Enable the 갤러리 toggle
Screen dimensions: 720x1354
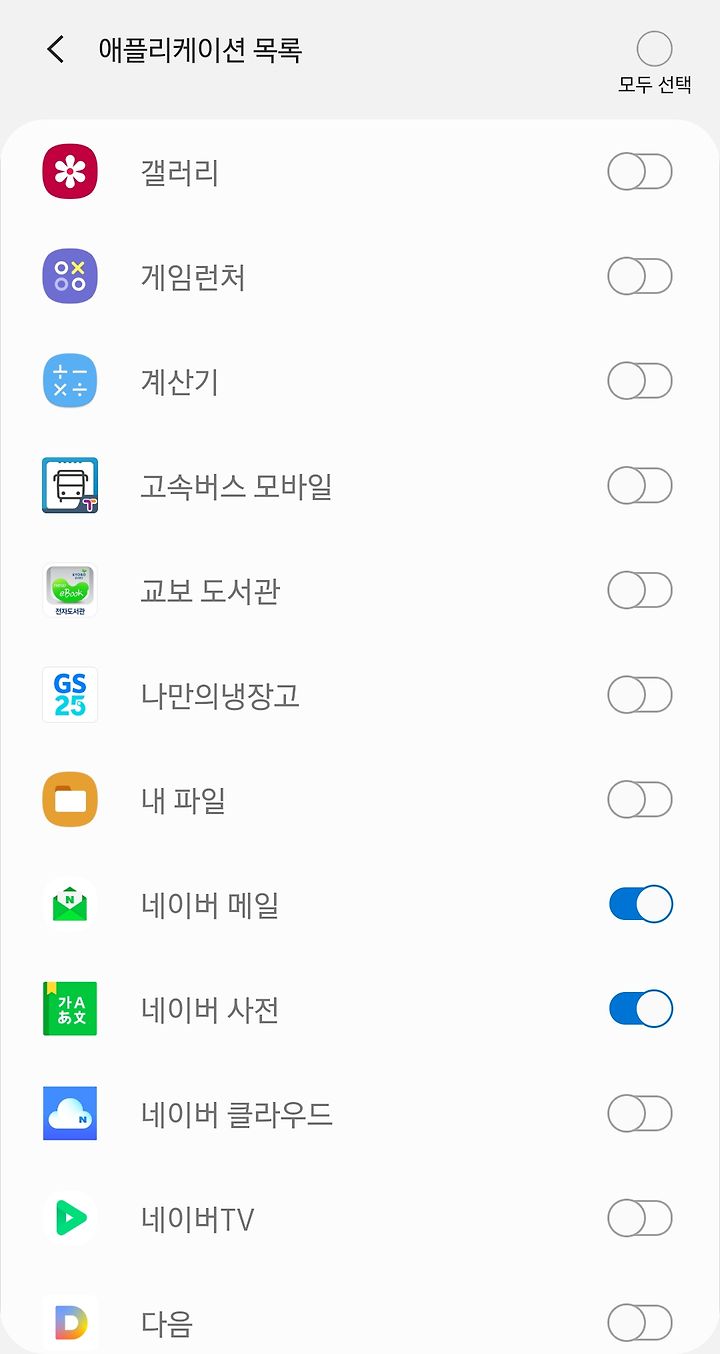[640, 172]
